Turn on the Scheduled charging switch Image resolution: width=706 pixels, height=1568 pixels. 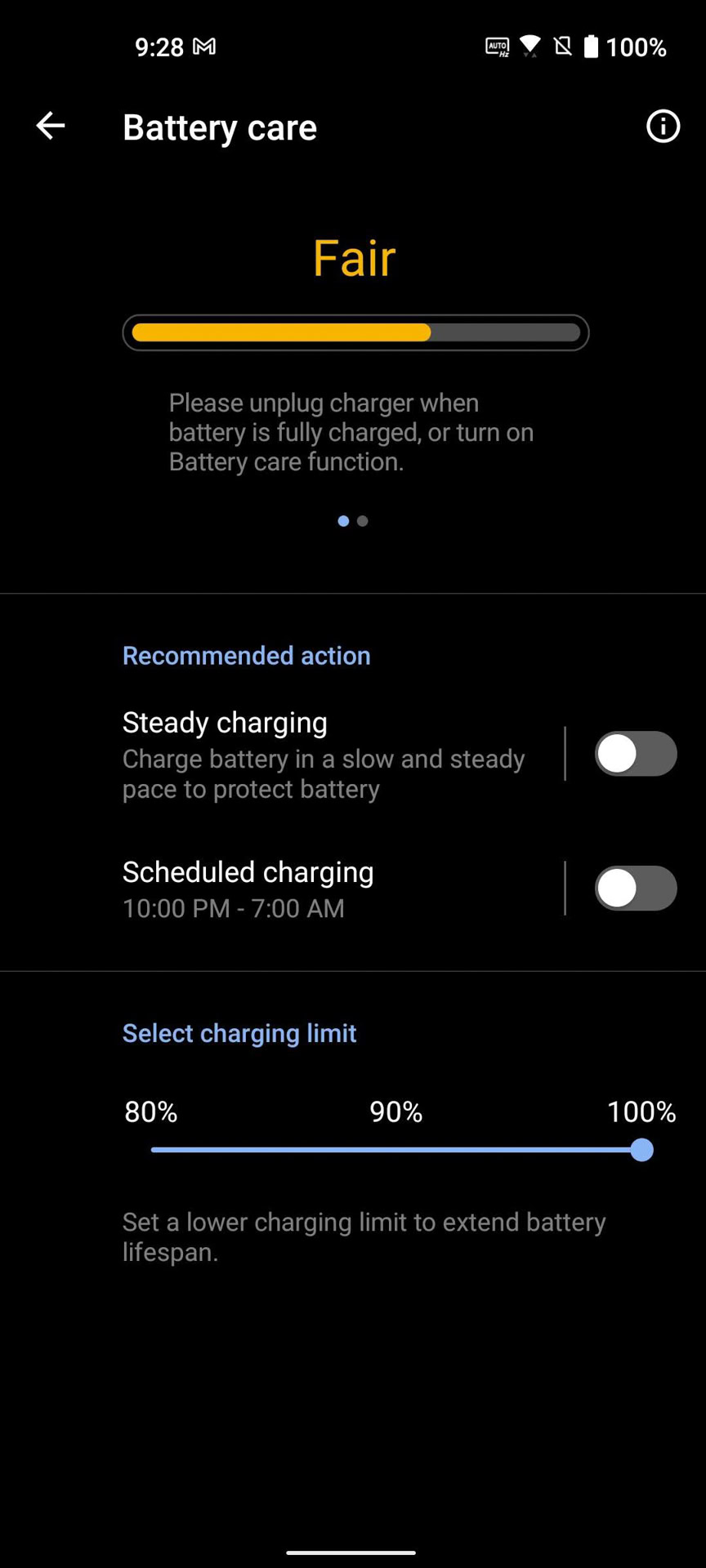click(x=635, y=888)
